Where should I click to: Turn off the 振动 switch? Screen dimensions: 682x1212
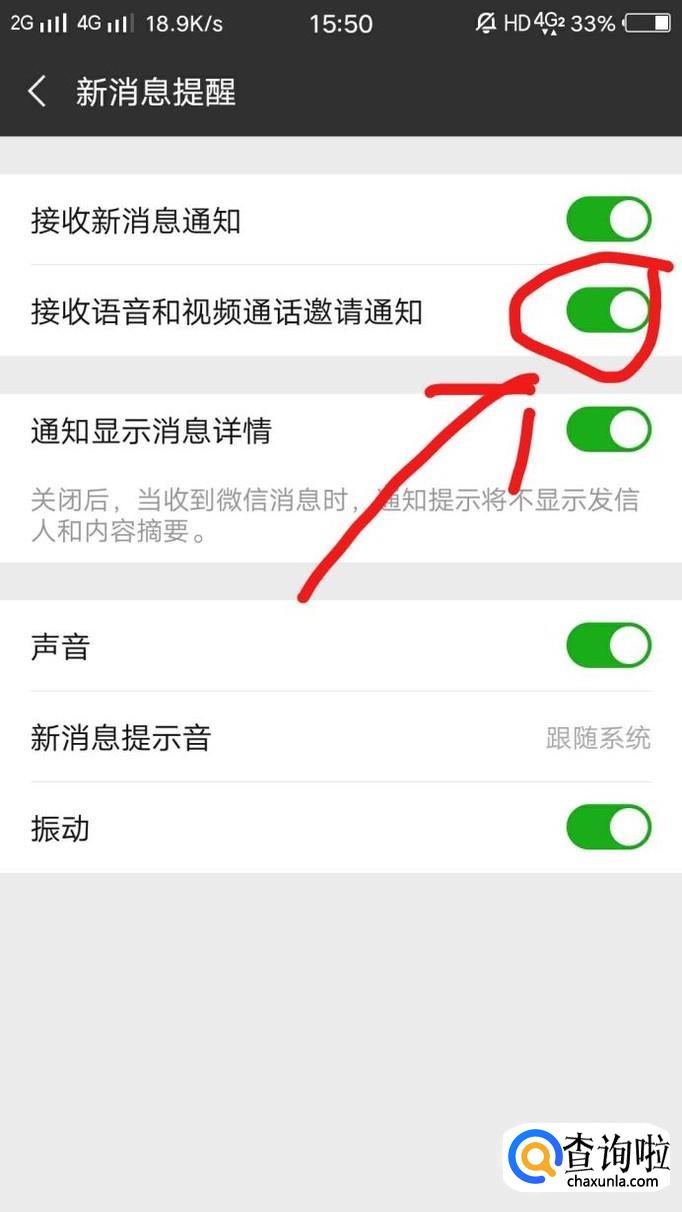[608, 828]
